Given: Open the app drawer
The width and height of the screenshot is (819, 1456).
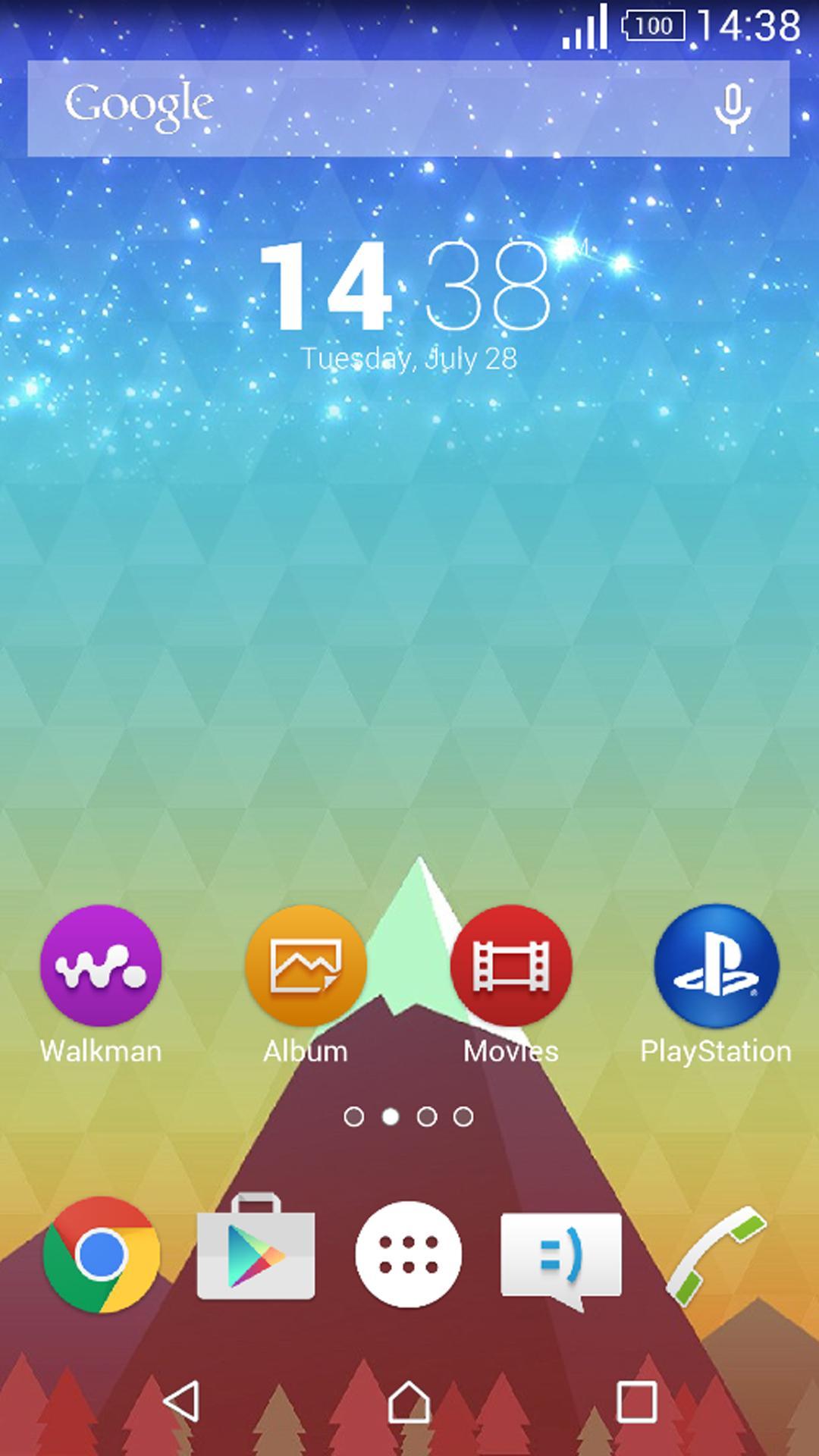Looking at the screenshot, I should coord(409,1254).
